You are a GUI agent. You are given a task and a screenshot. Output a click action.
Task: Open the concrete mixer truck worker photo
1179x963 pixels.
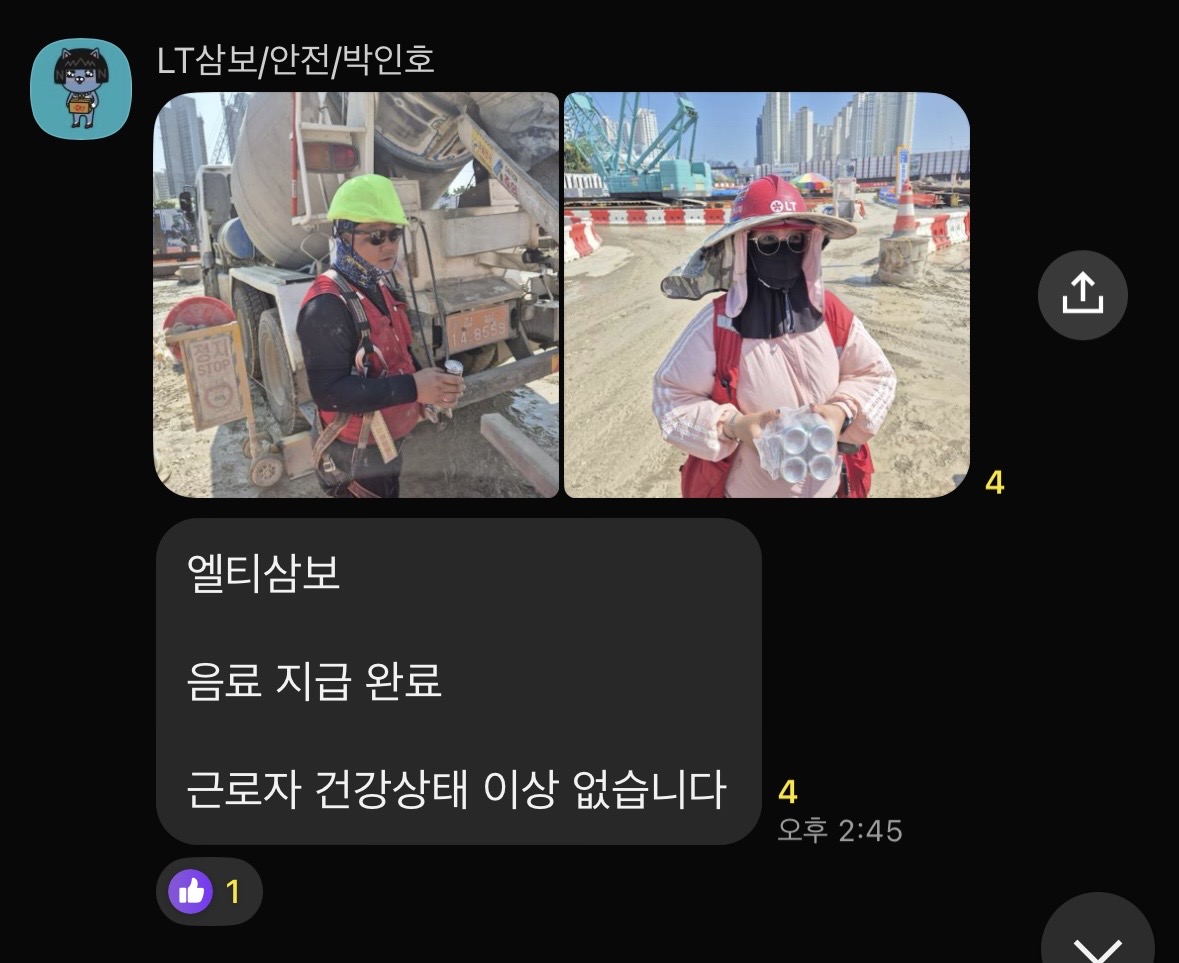[356, 295]
